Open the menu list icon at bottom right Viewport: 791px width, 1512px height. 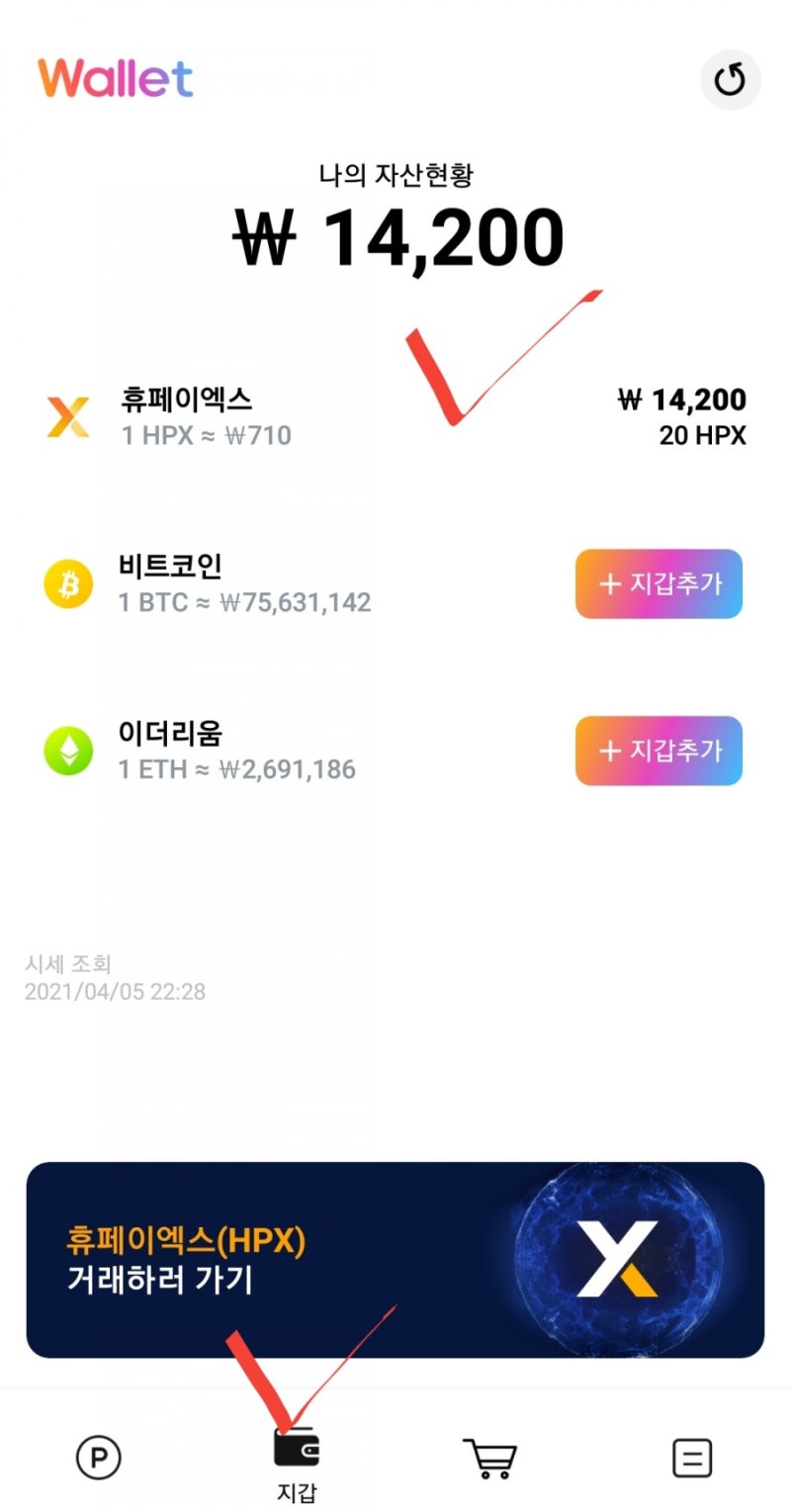(692, 1457)
